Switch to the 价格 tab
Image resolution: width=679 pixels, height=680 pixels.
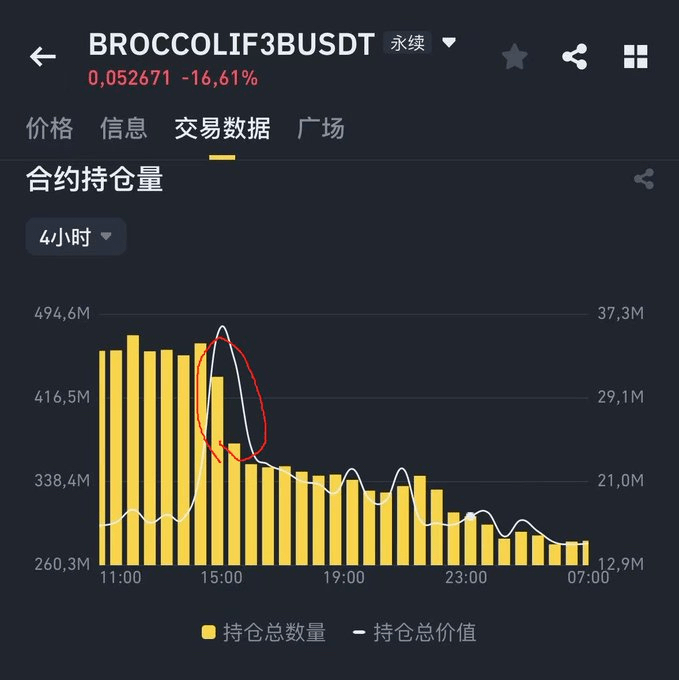49,128
